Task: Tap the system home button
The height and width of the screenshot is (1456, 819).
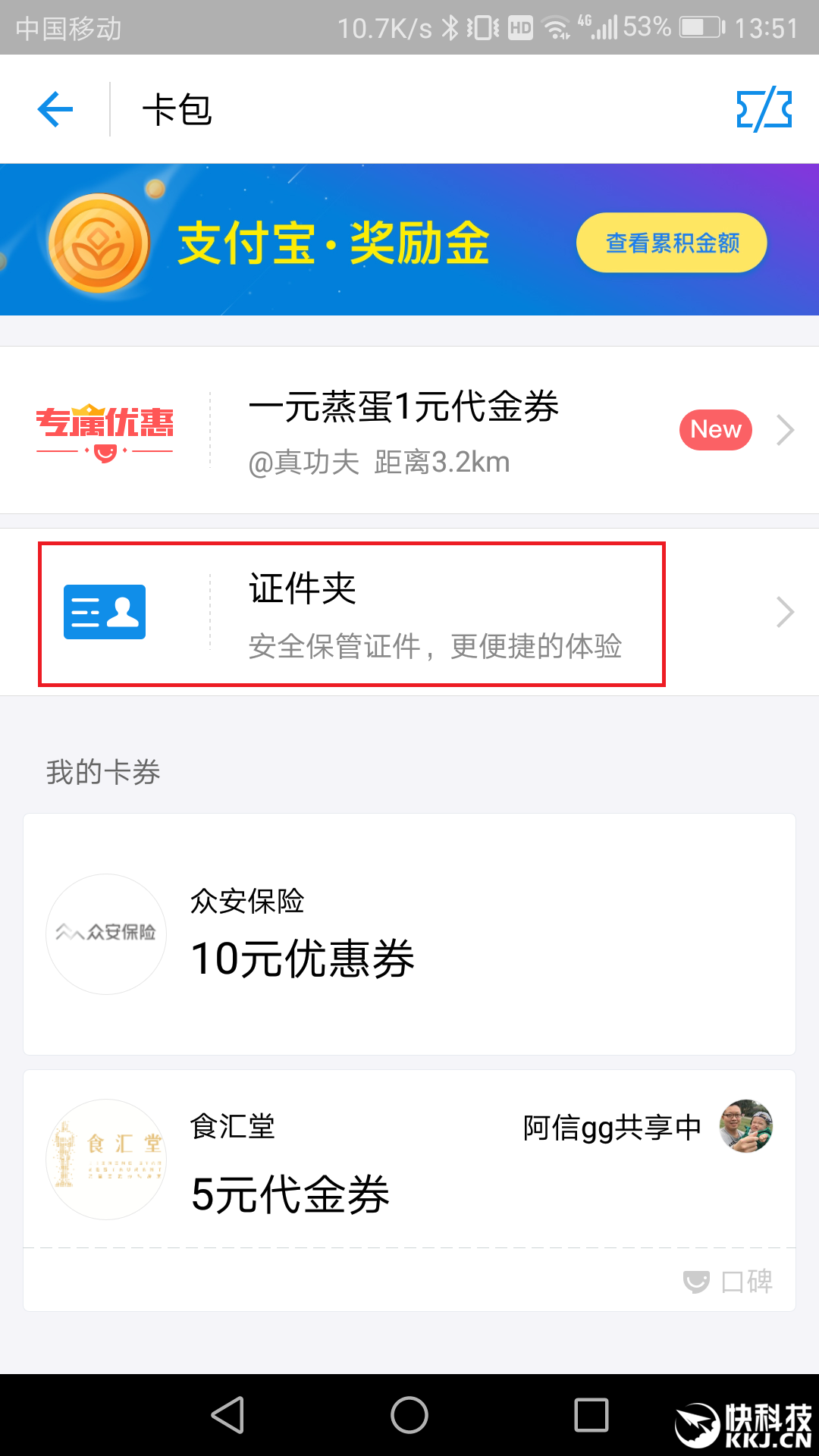Action: pos(409,1415)
